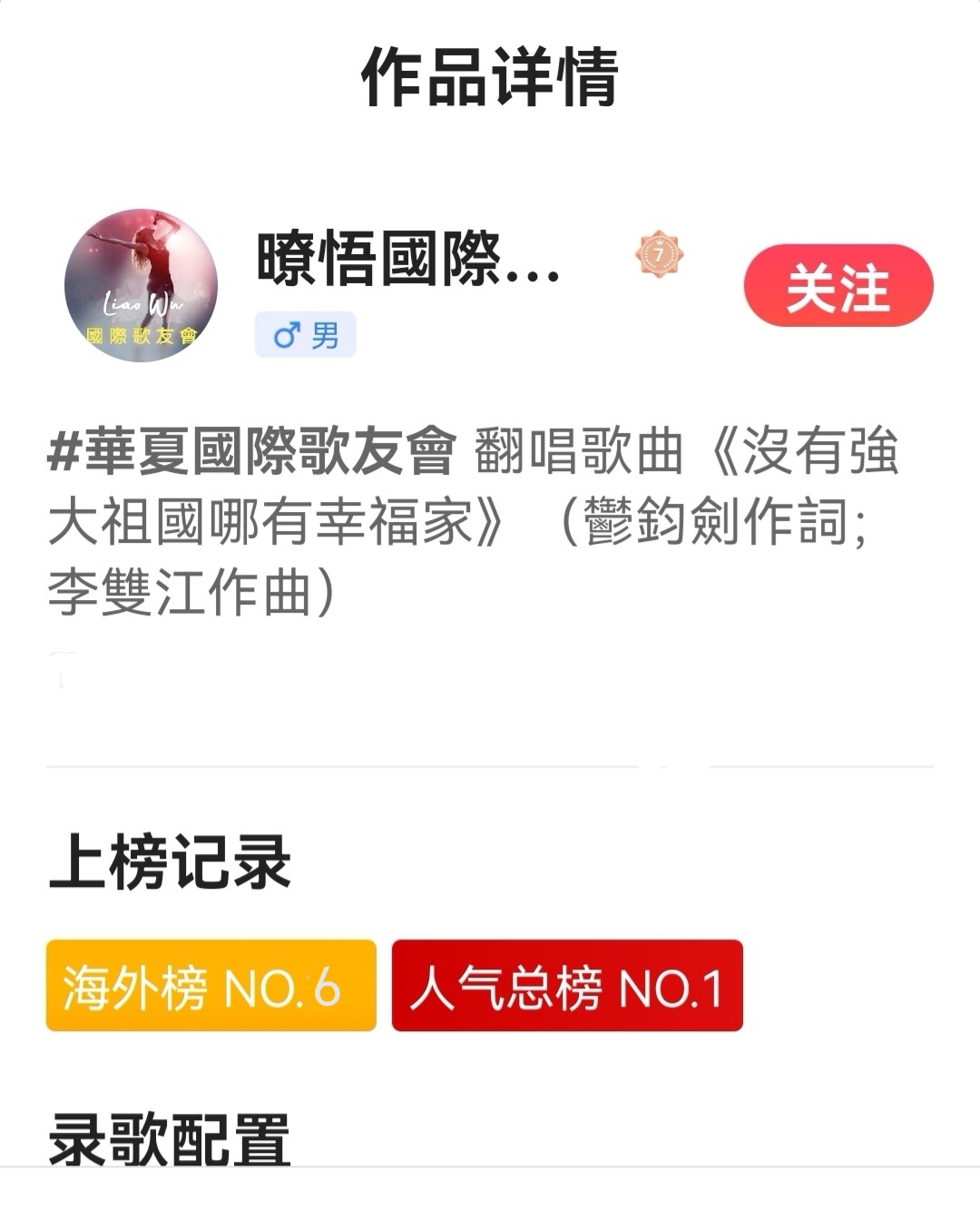Image resolution: width=980 pixels, height=1211 pixels.
Task: Open the 海外榜 NO.6 ranking chip
Action: pos(211,986)
